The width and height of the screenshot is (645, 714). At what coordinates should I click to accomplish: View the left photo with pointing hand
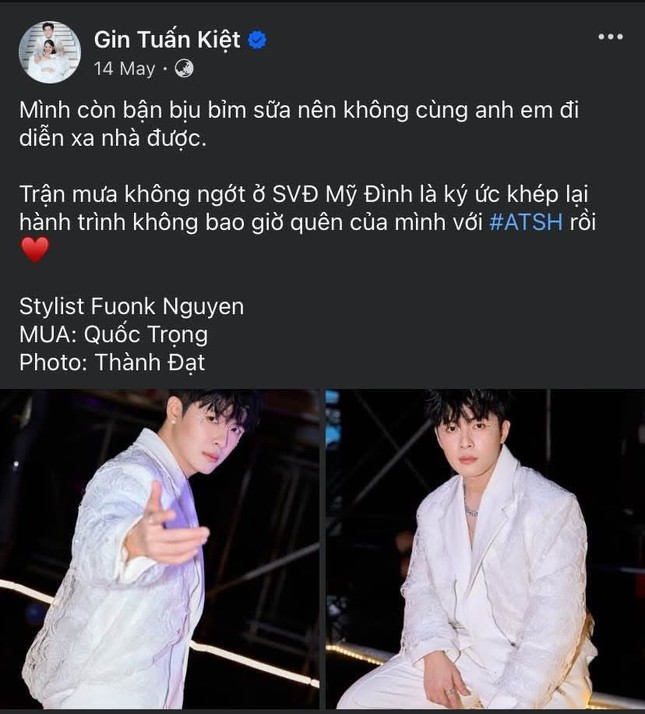click(160, 548)
